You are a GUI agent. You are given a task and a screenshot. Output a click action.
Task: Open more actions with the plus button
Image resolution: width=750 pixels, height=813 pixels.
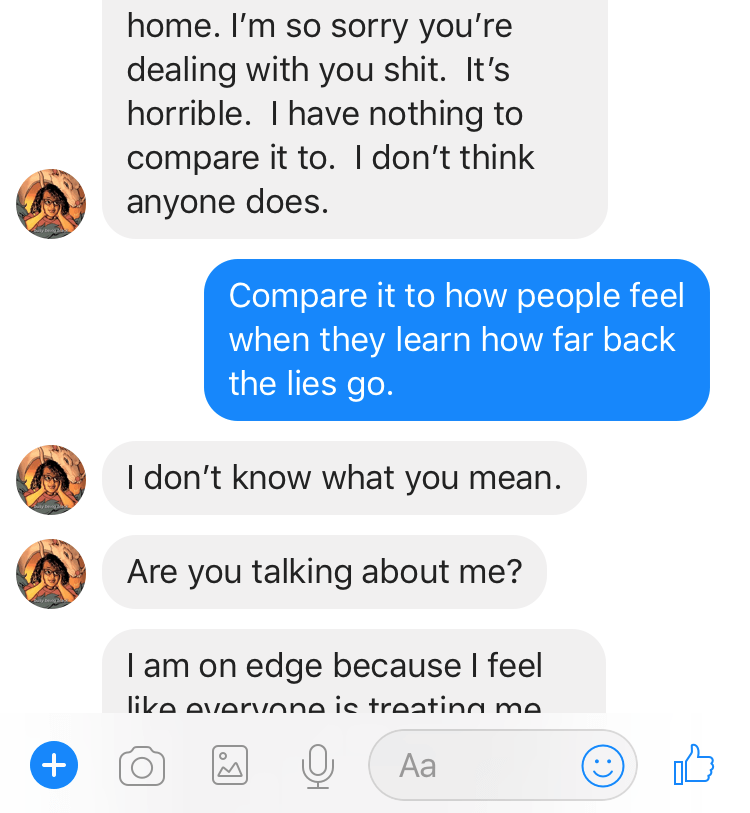click(54, 766)
